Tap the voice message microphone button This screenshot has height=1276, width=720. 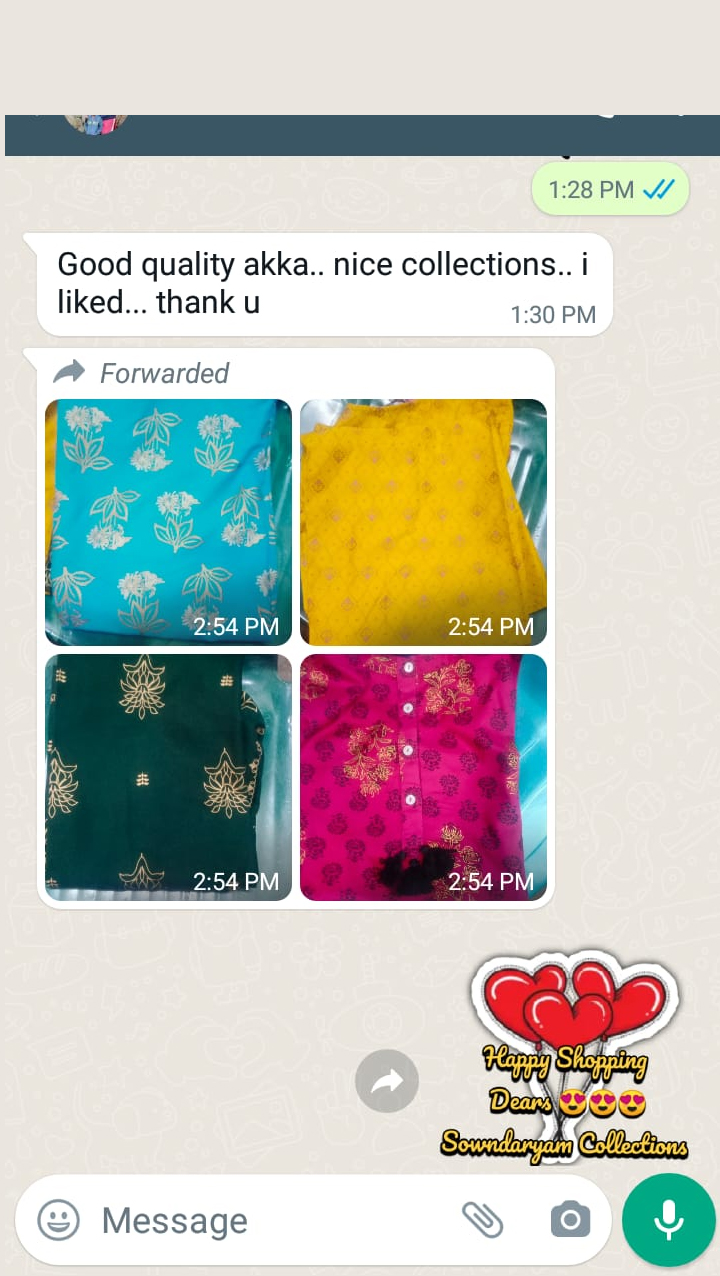668,1220
